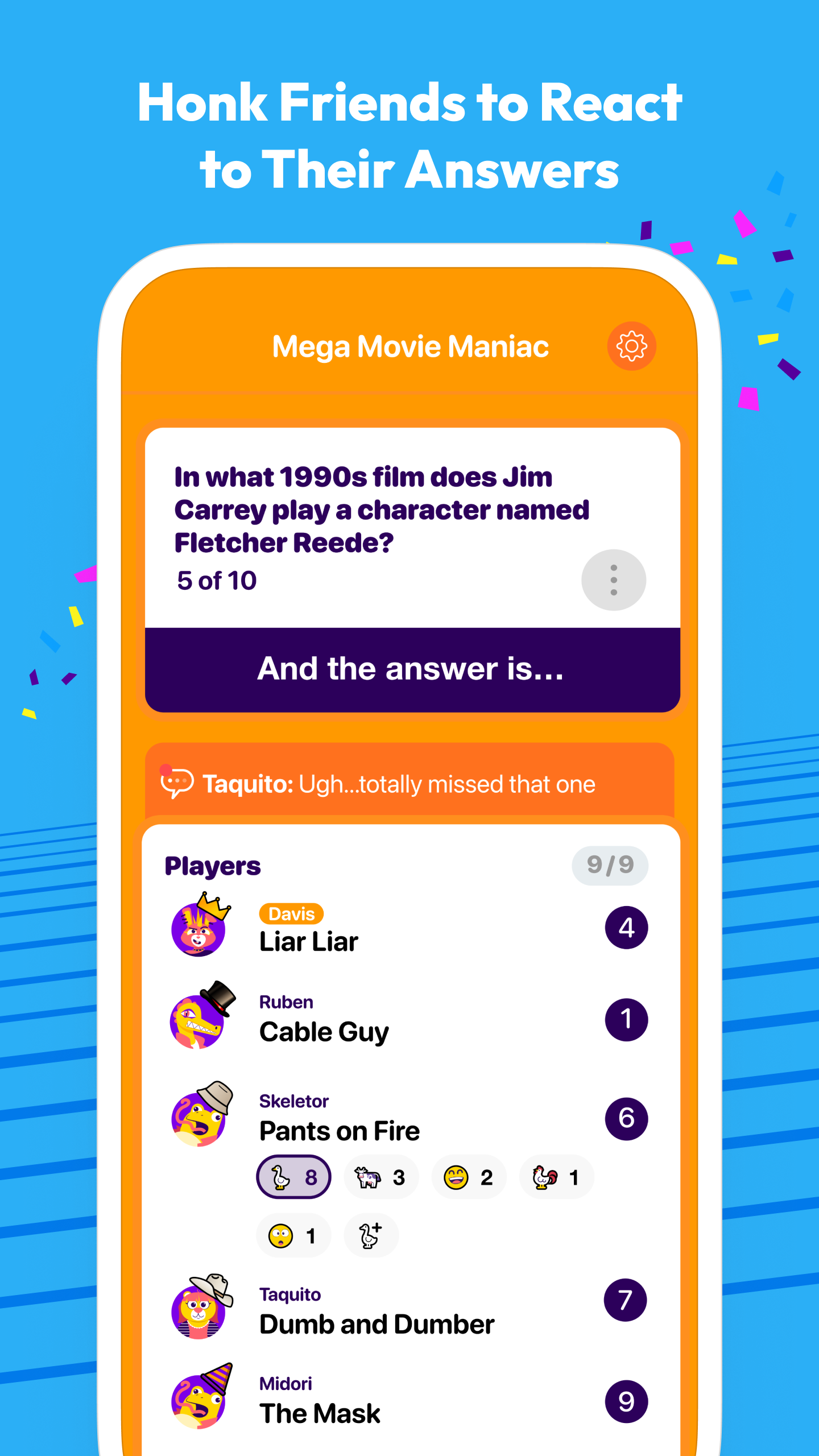Open the game settings gear
The width and height of the screenshot is (819, 1456).
pyautogui.click(x=631, y=346)
